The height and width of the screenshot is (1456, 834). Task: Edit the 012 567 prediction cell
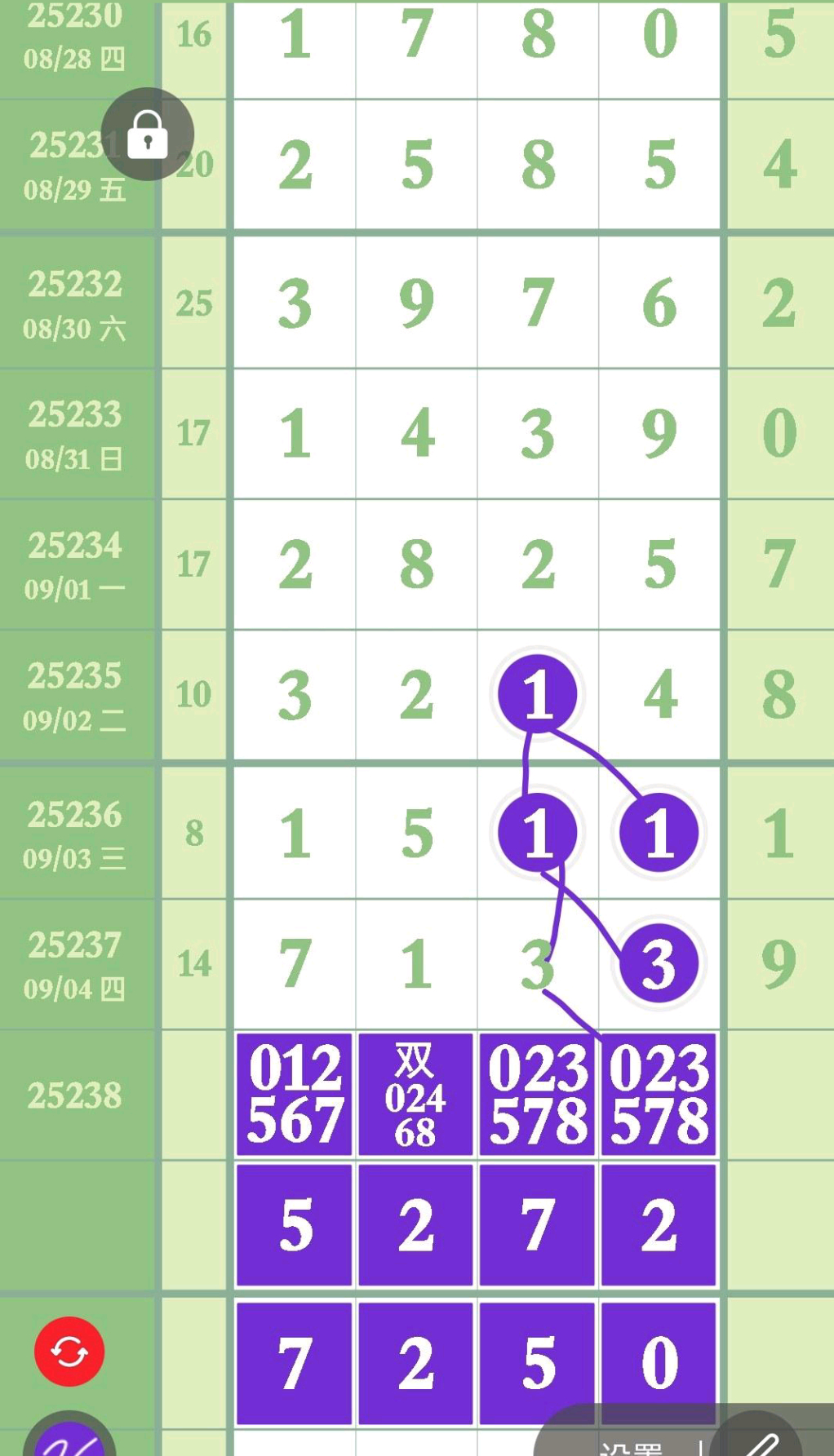295,1095
